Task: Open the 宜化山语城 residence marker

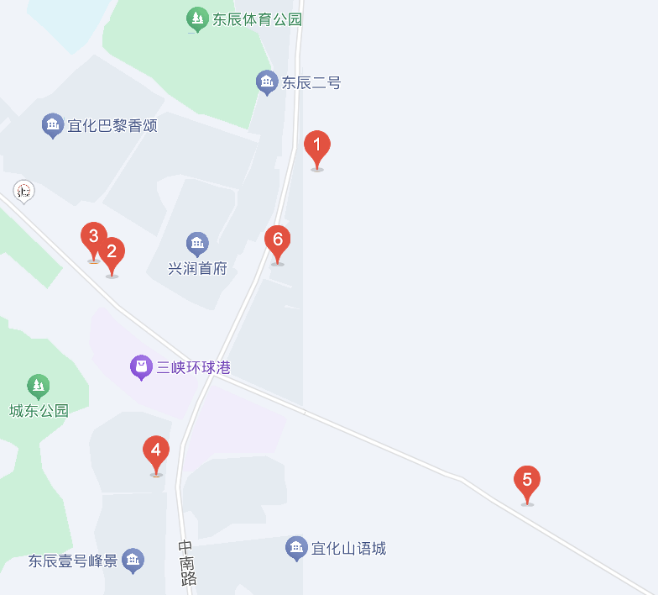Action: 297,548
